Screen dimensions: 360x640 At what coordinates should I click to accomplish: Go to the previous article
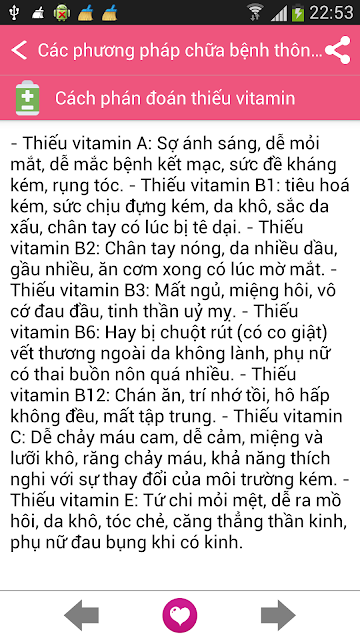pos(81,615)
